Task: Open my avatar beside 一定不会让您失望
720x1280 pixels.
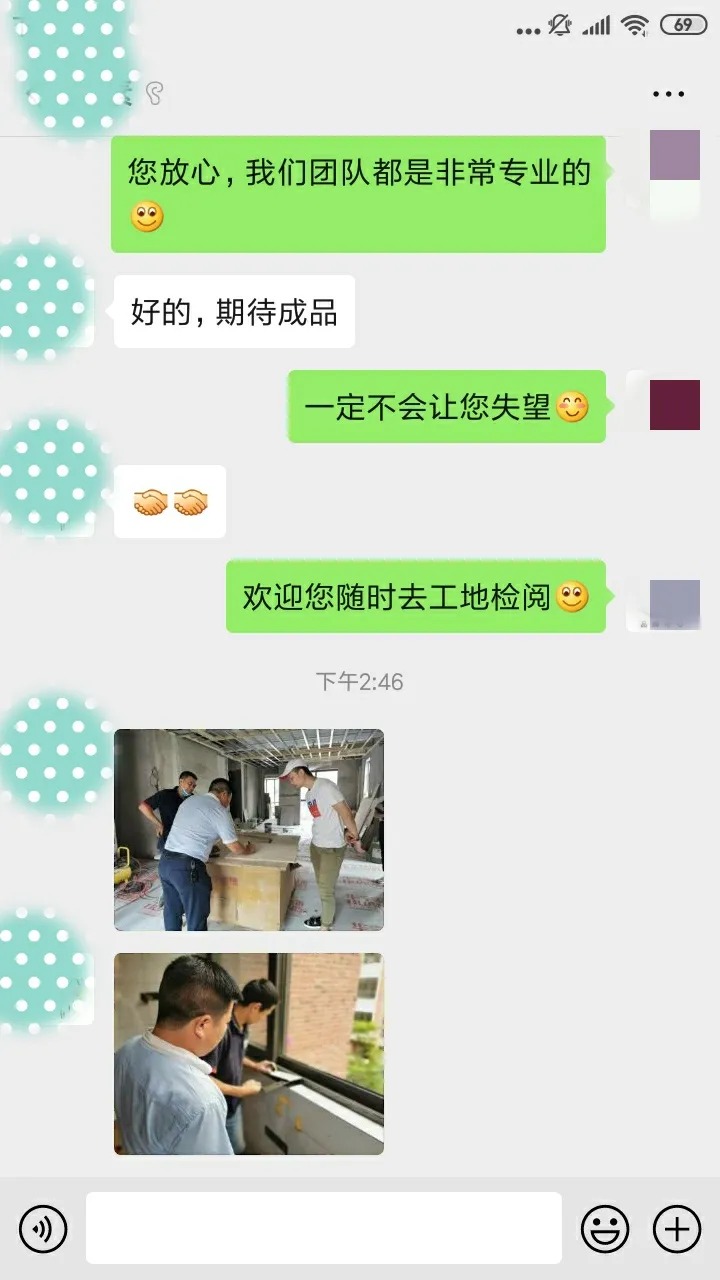Action: [x=674, y=405]
